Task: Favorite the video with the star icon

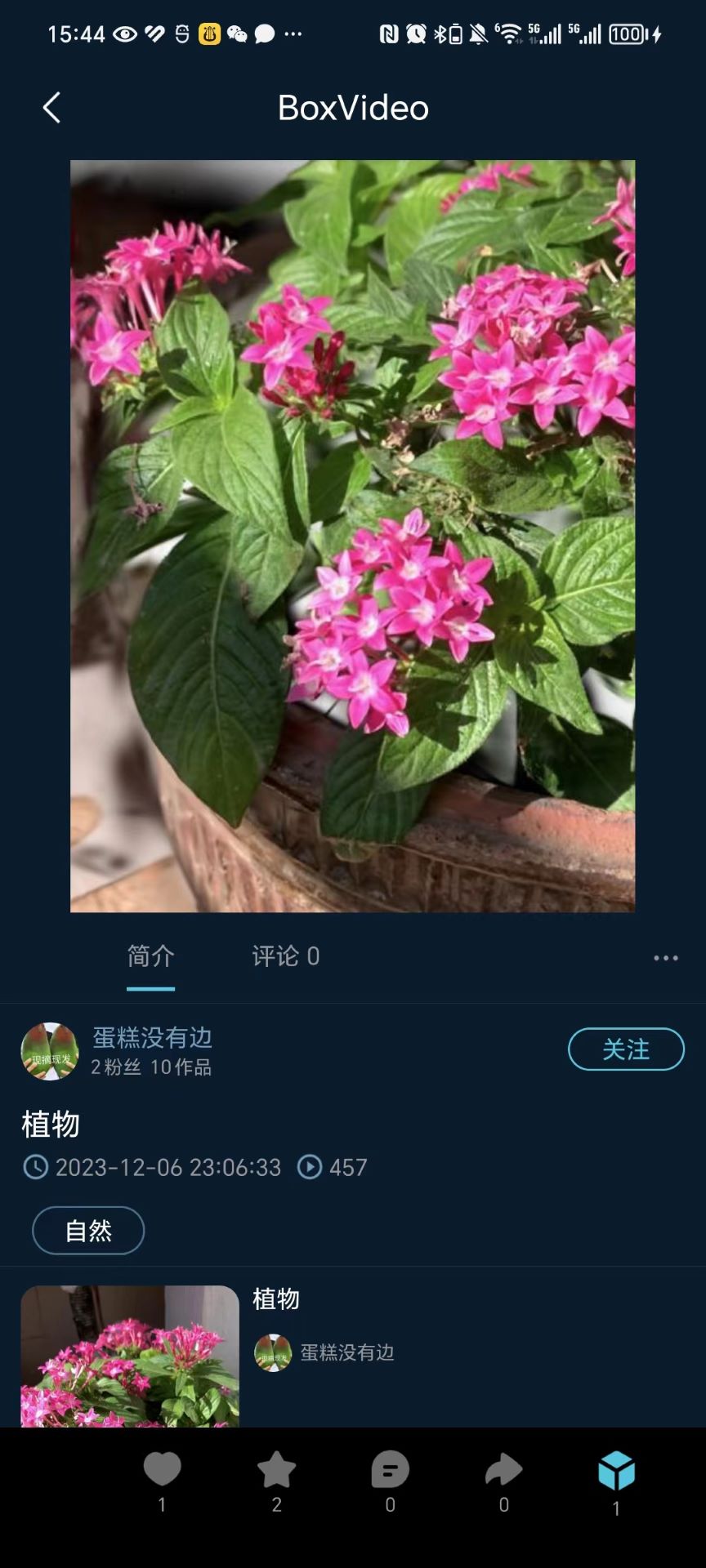Action: point(276,1470)
